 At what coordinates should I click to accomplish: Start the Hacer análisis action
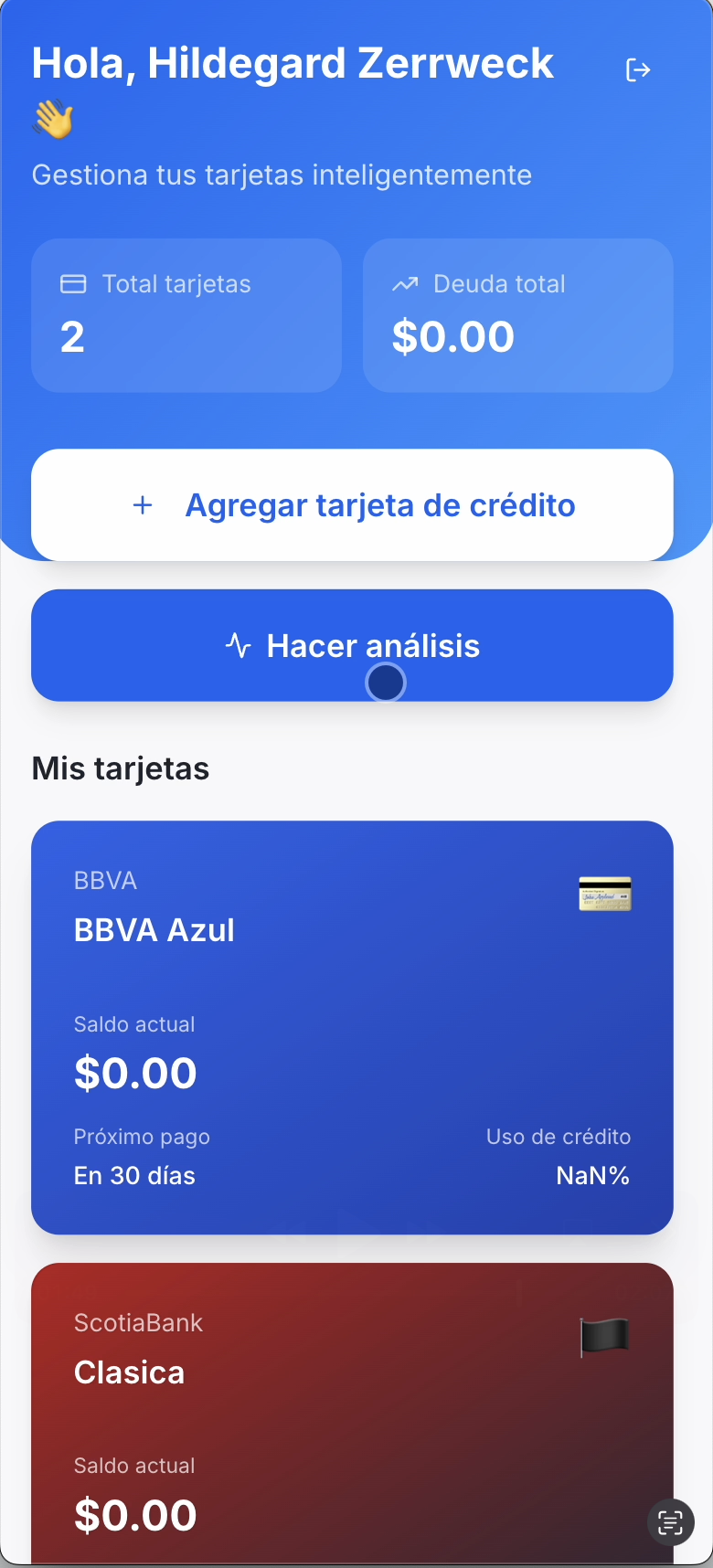click(352, 646)
